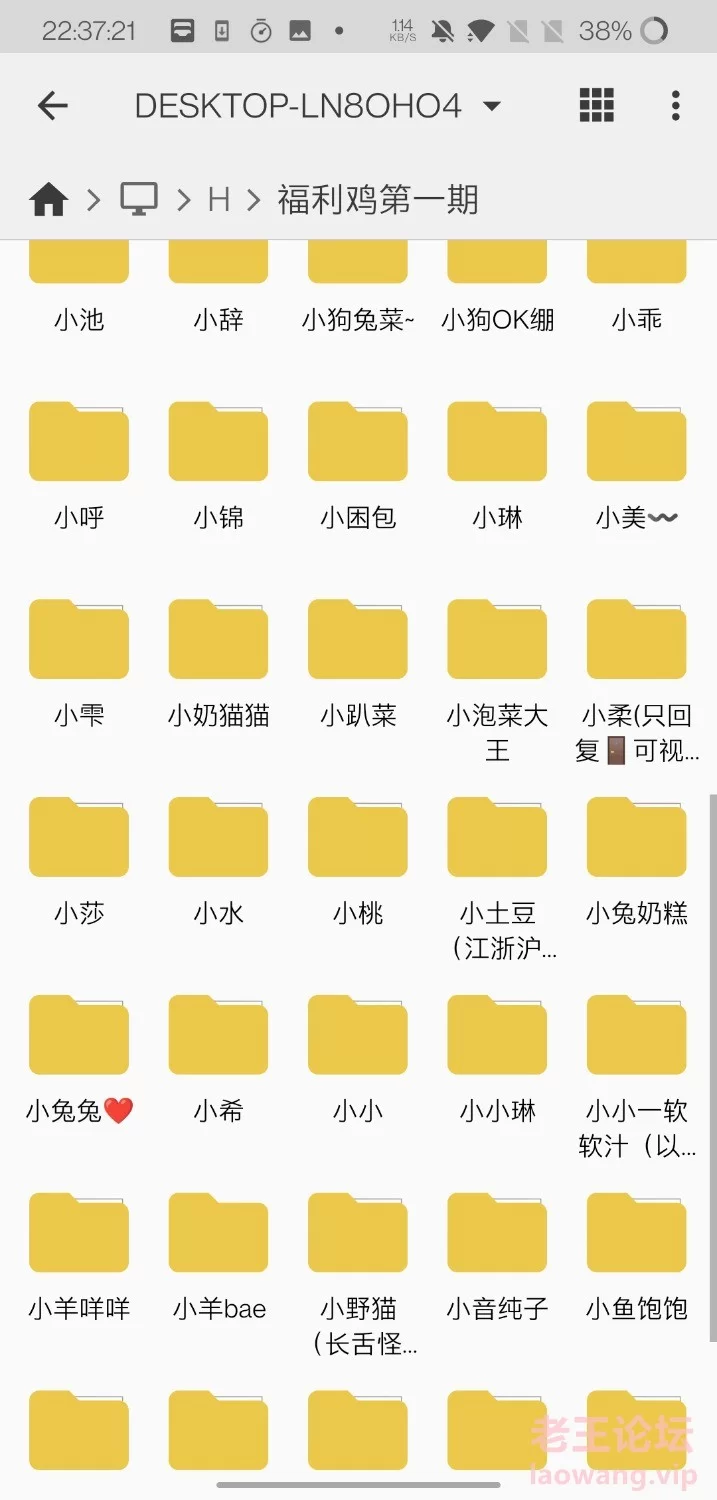Go to the home breadcrumb

(49, 200)
